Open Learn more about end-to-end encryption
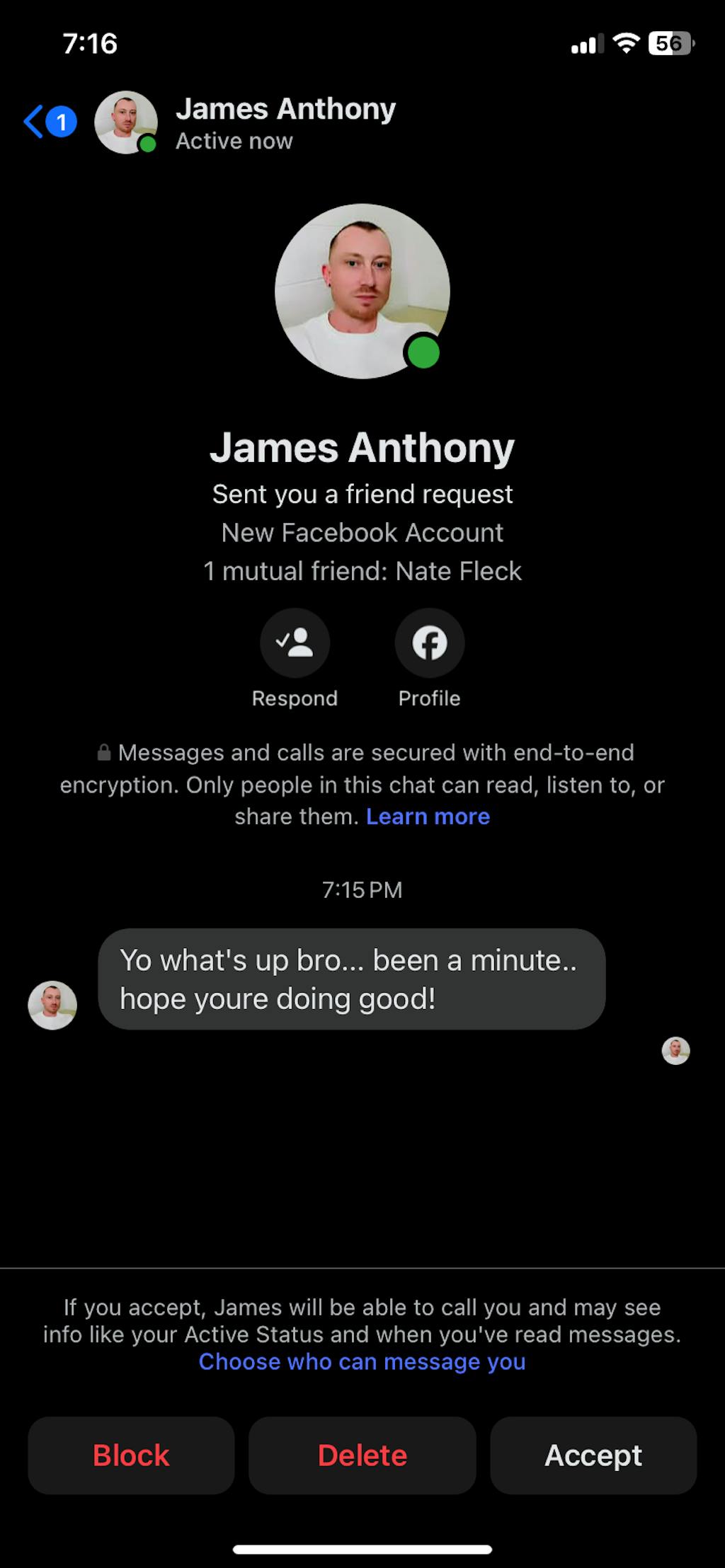Screen dimensions: 725x1568 [428, 817]
